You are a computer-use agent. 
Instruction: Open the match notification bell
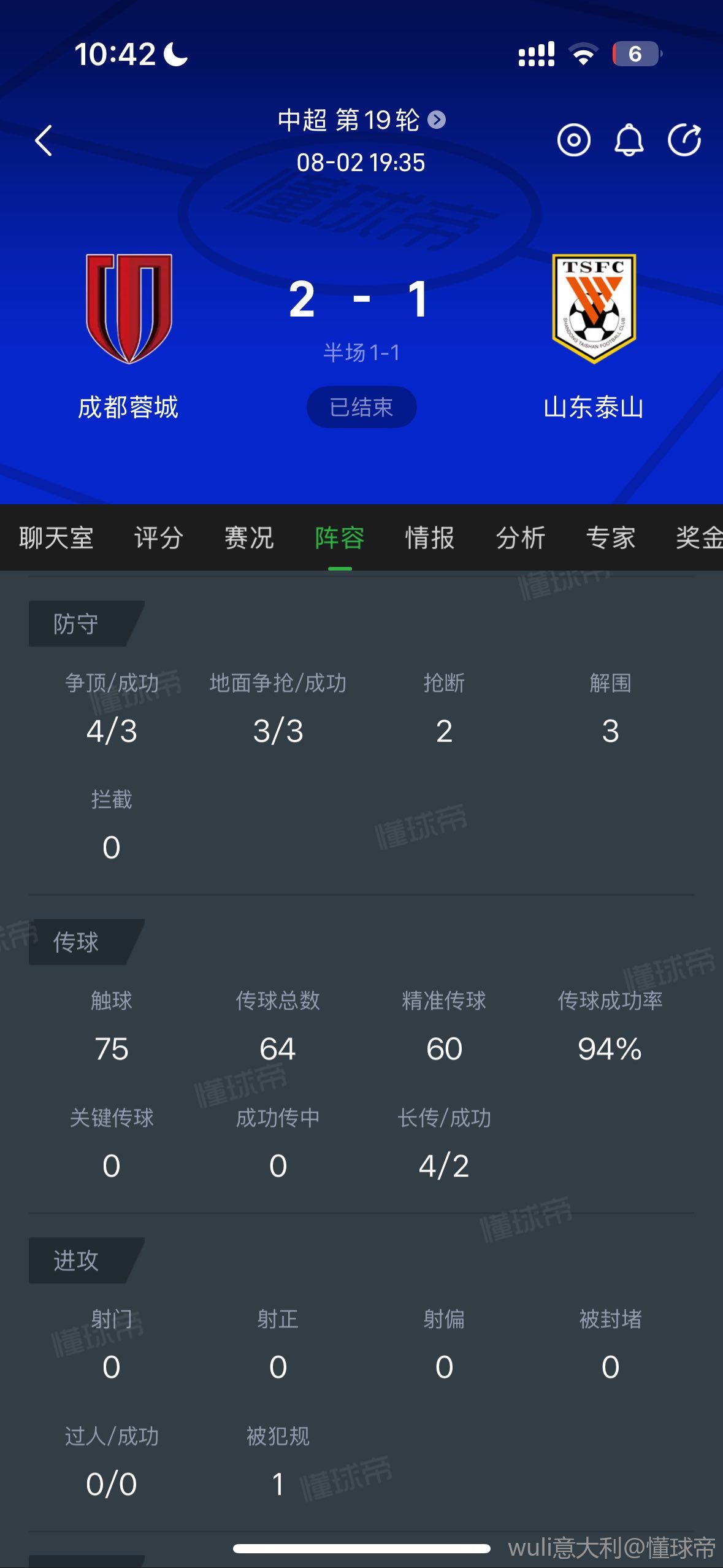629,140
